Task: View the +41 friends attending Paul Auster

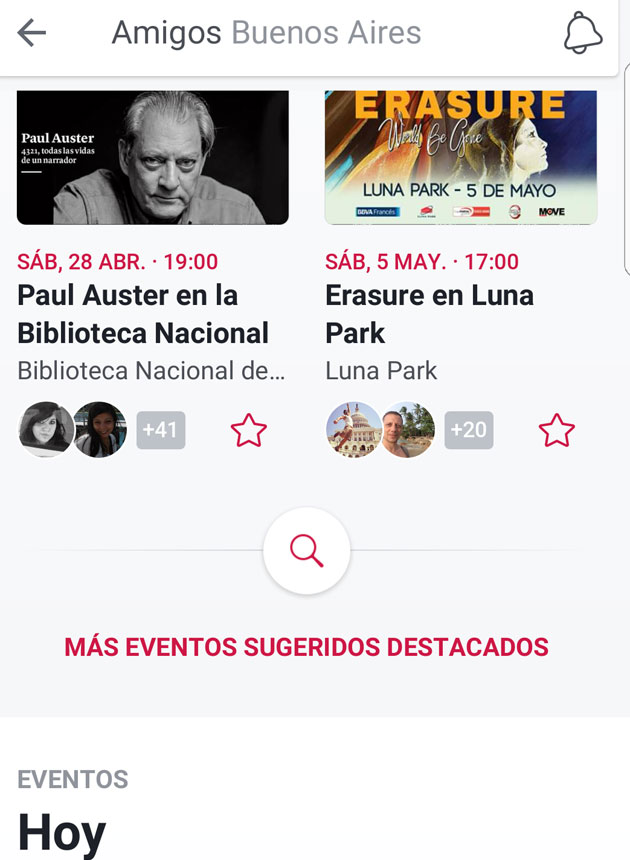Action: coord(160,431)
